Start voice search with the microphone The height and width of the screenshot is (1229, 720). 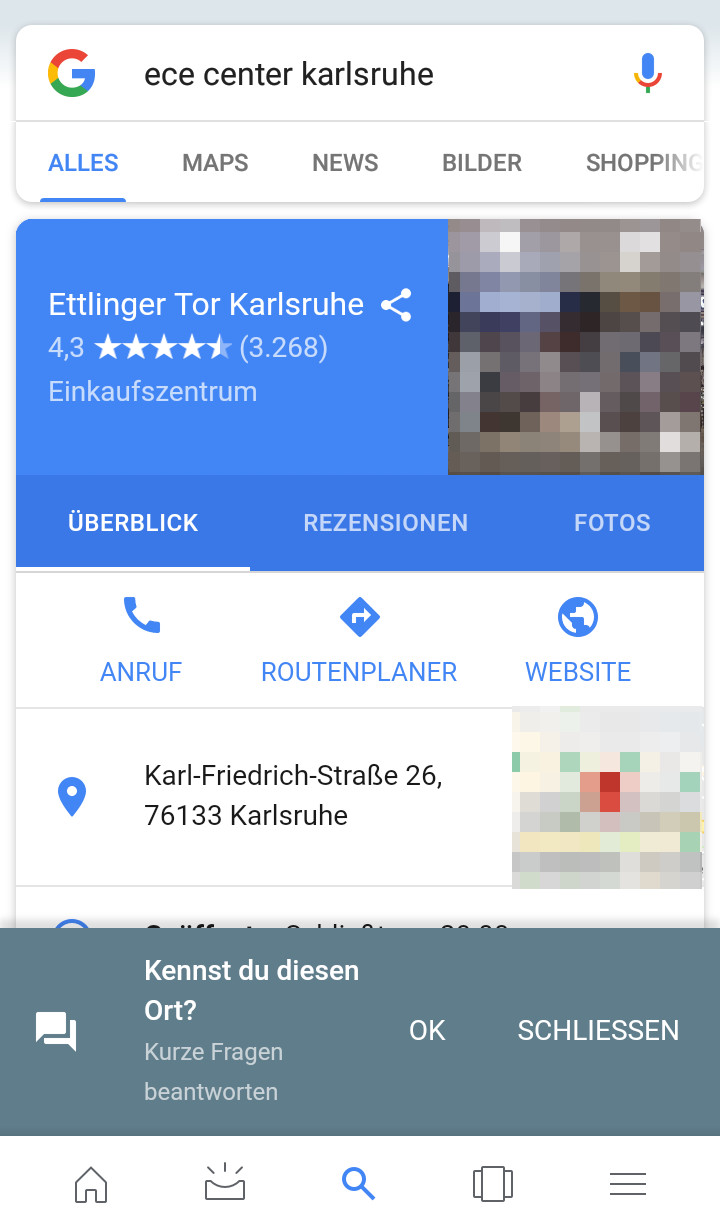click(x=648, y=74)
